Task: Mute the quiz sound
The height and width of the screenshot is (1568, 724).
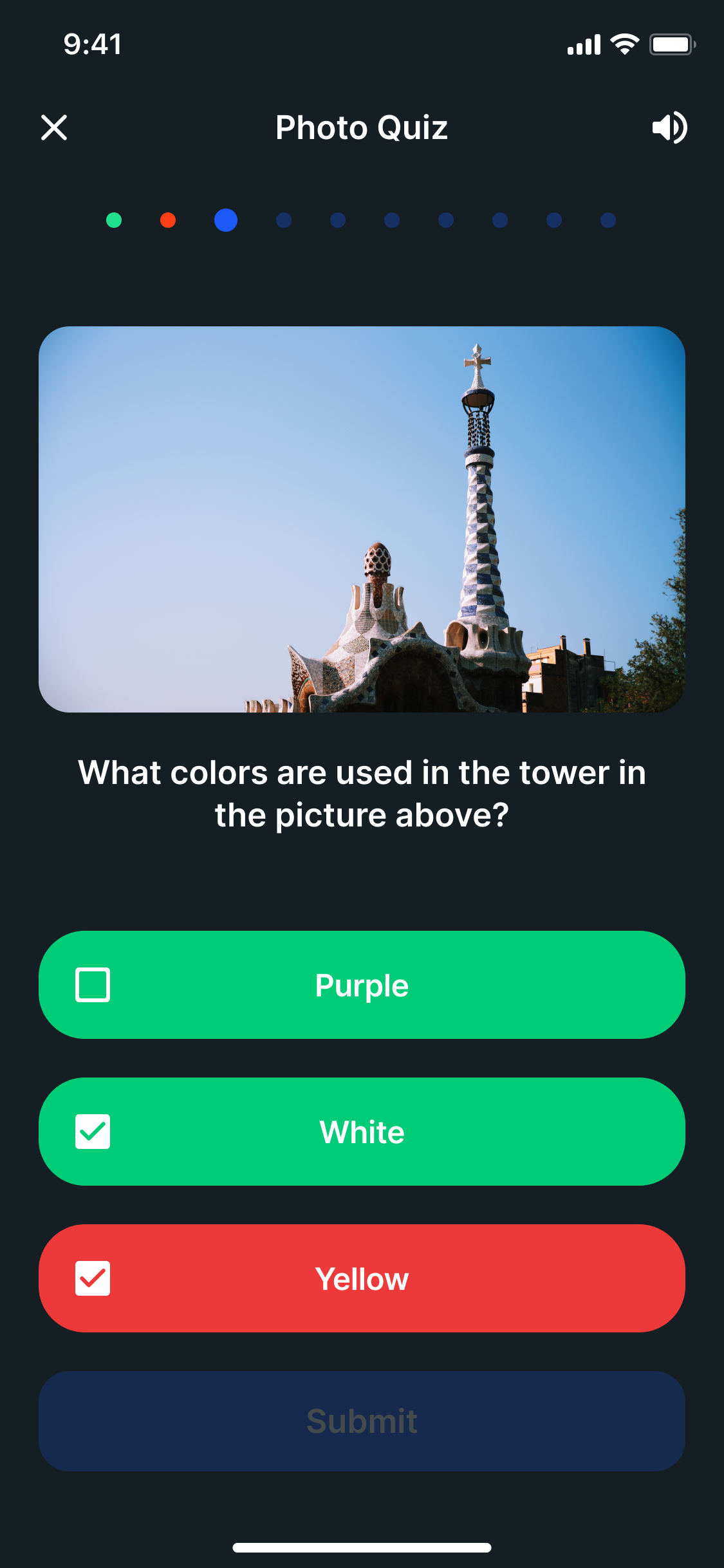Action: pyautogui.click(x=669, y=127)
